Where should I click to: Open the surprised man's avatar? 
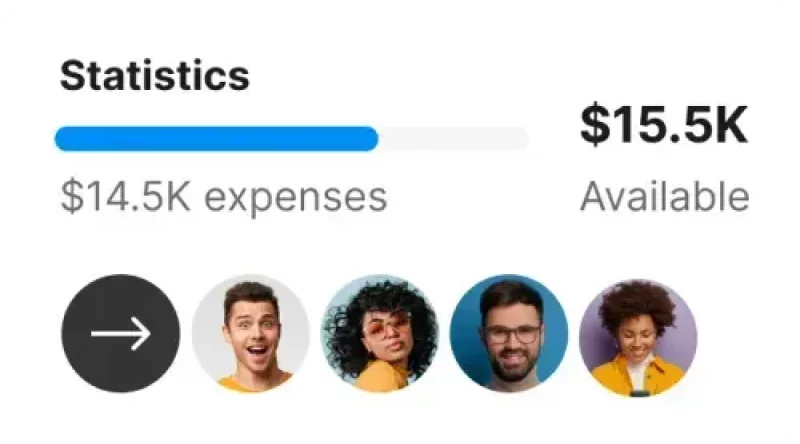(x=250, y=334)
